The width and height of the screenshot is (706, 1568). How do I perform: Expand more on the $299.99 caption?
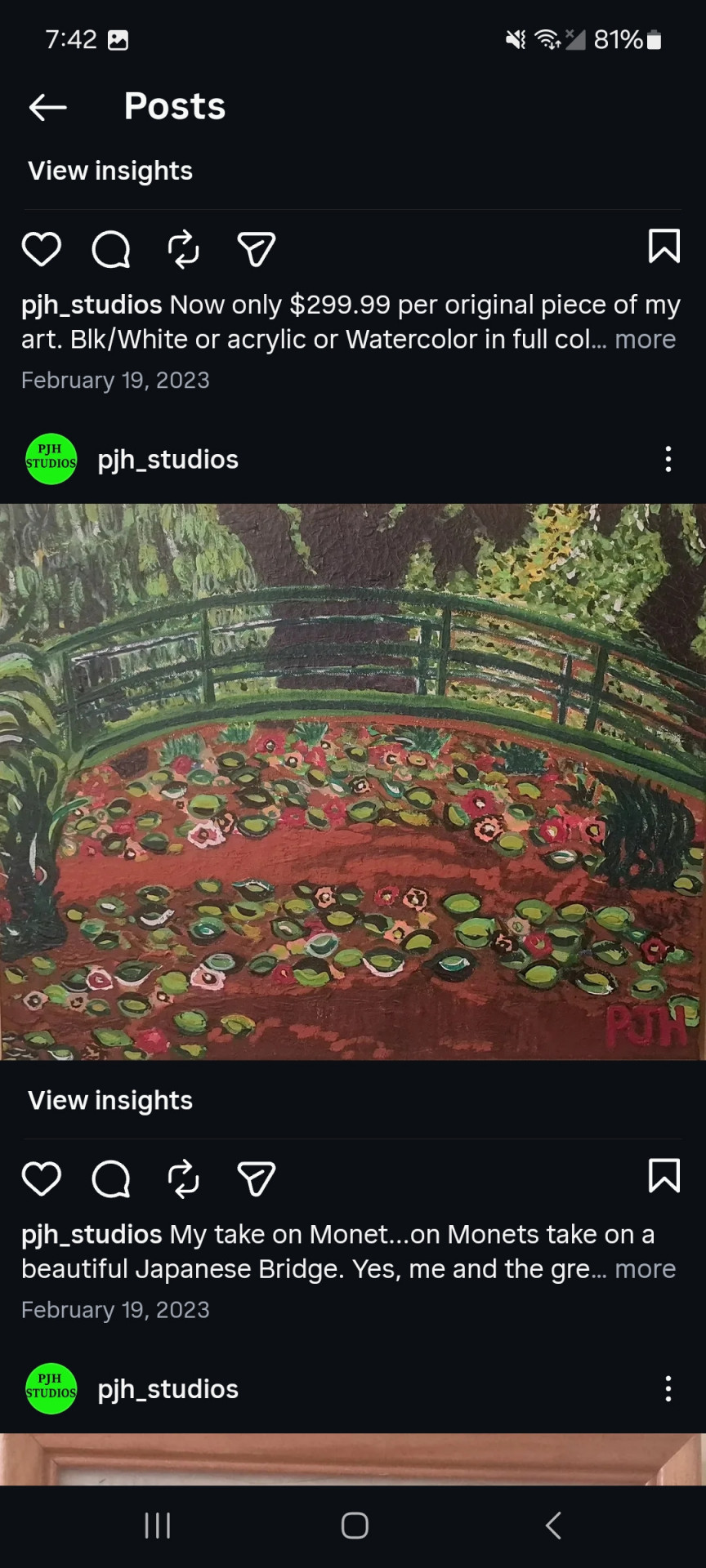point(645,339)
